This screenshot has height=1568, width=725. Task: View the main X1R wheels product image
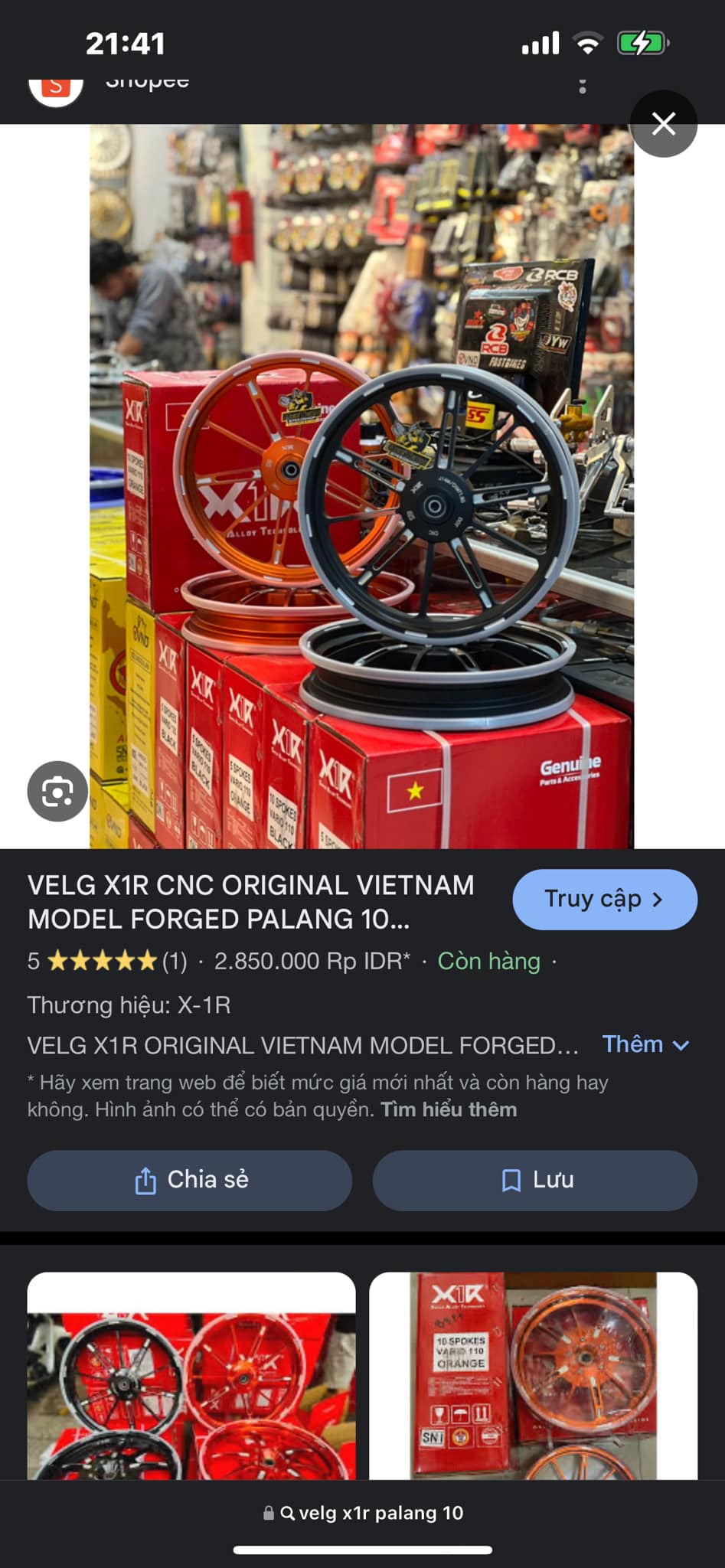361,486
